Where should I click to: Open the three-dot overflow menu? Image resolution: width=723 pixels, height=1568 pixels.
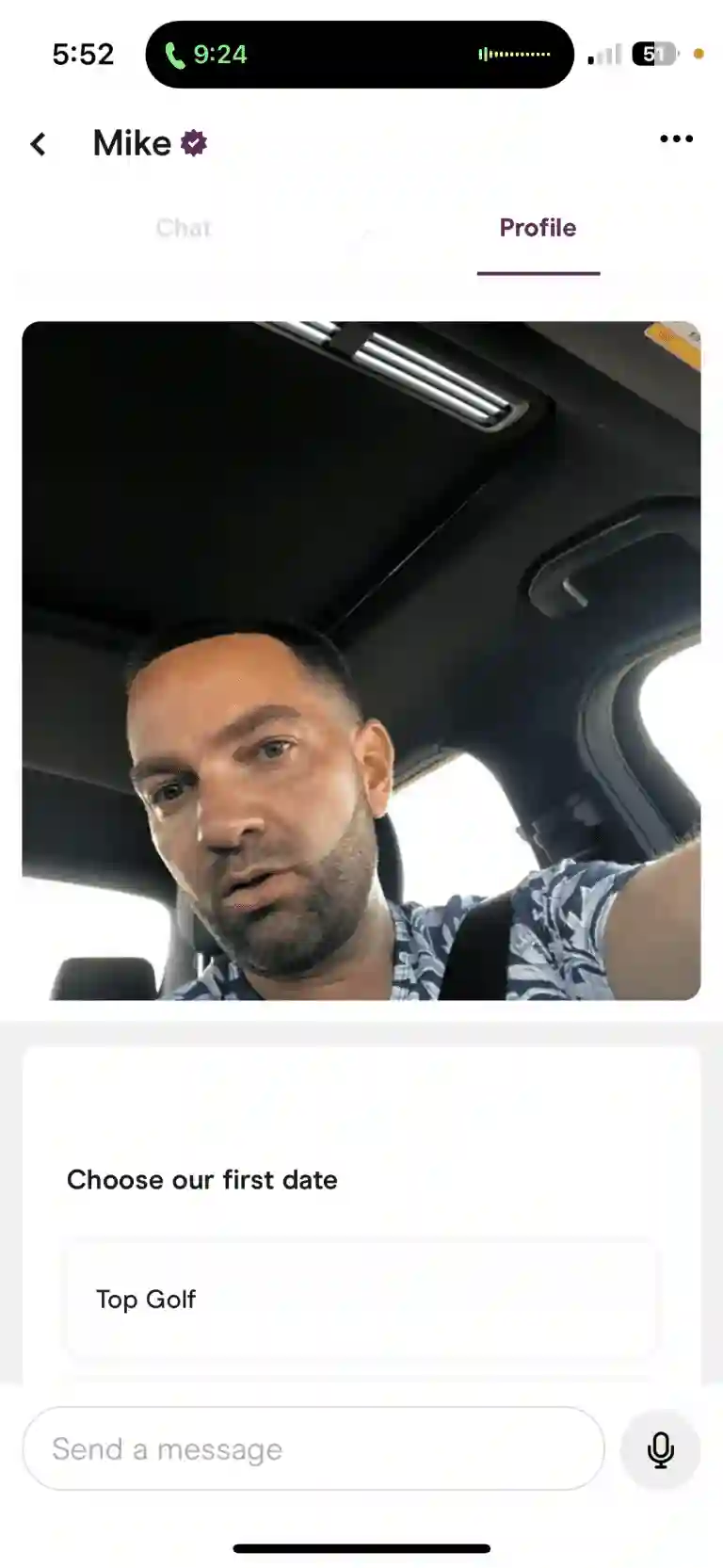pyautogui.click(x=676, y=139)
